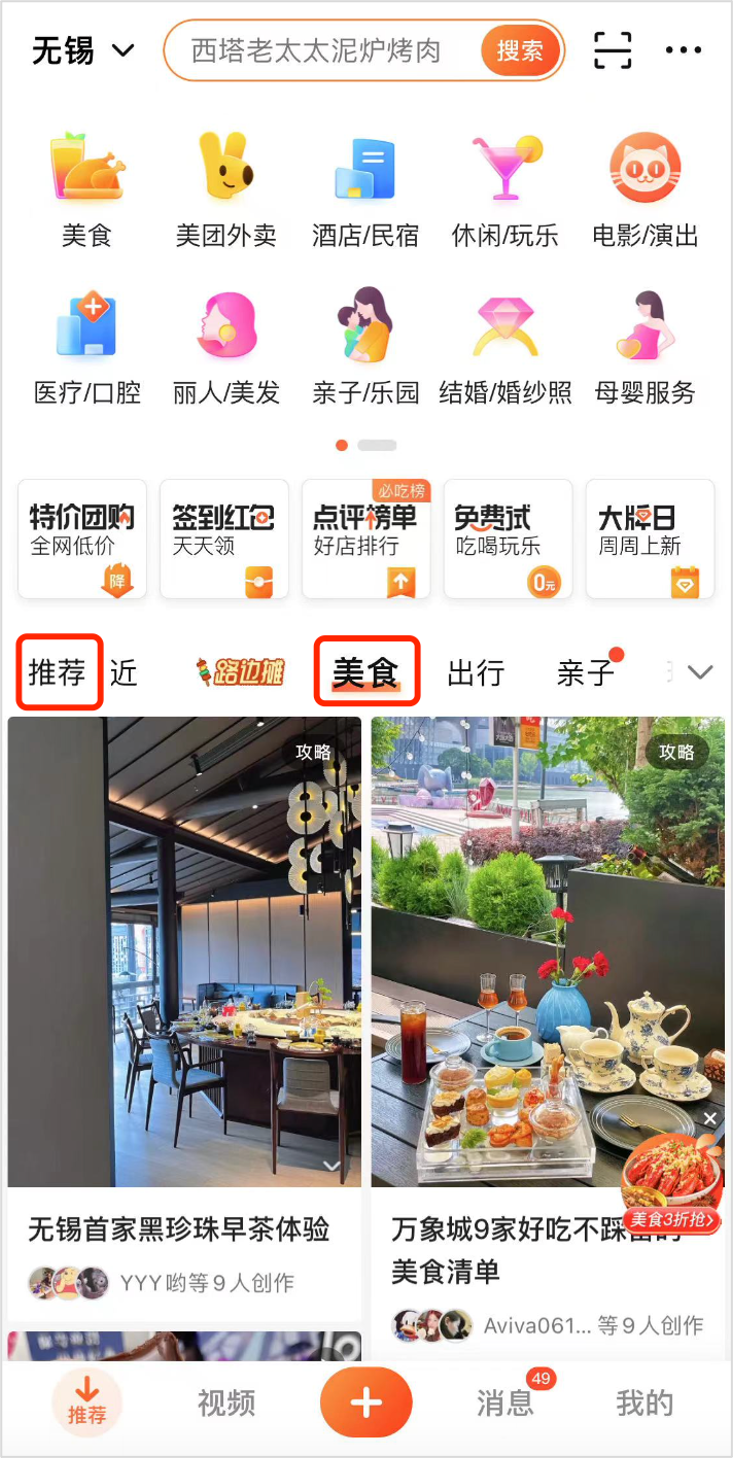Screen dimensions: 733x1458
Task: Open the scan code icon
Action: pyautogui.click(x=612, y=50)
